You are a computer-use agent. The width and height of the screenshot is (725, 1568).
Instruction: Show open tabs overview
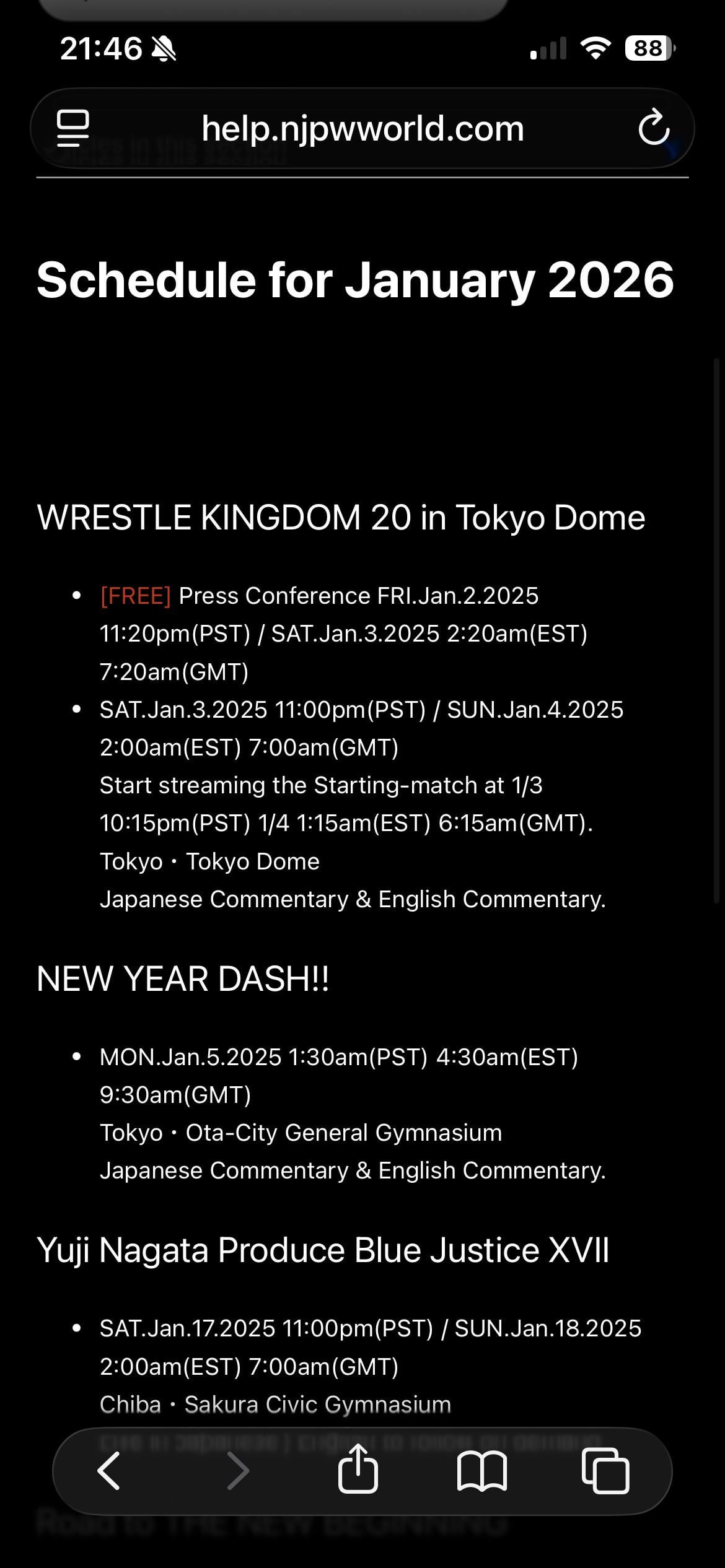click(606, 1471)
